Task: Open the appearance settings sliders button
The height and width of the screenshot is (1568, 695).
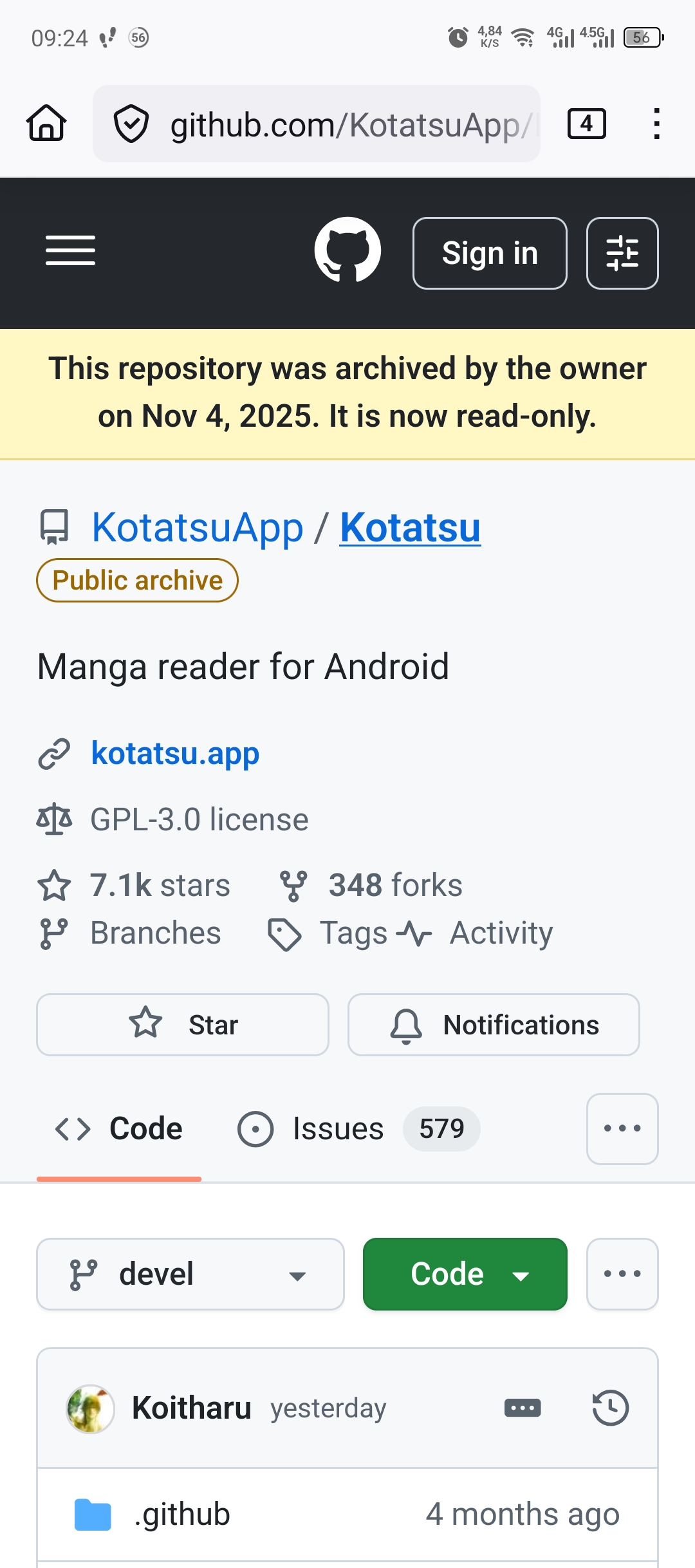Action: (622, 254)
